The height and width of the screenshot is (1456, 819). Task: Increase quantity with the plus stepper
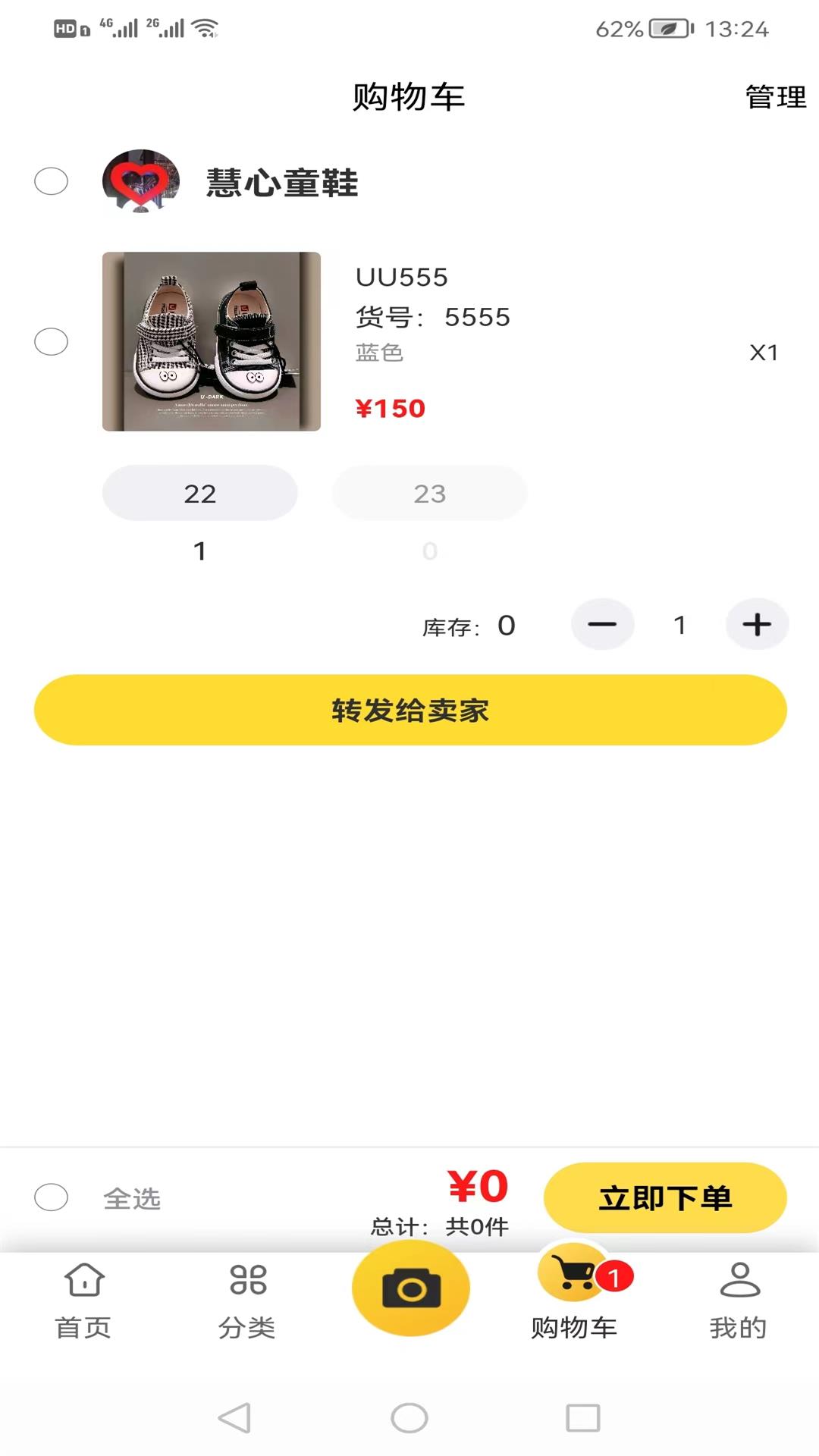click(x=757, y=624)
